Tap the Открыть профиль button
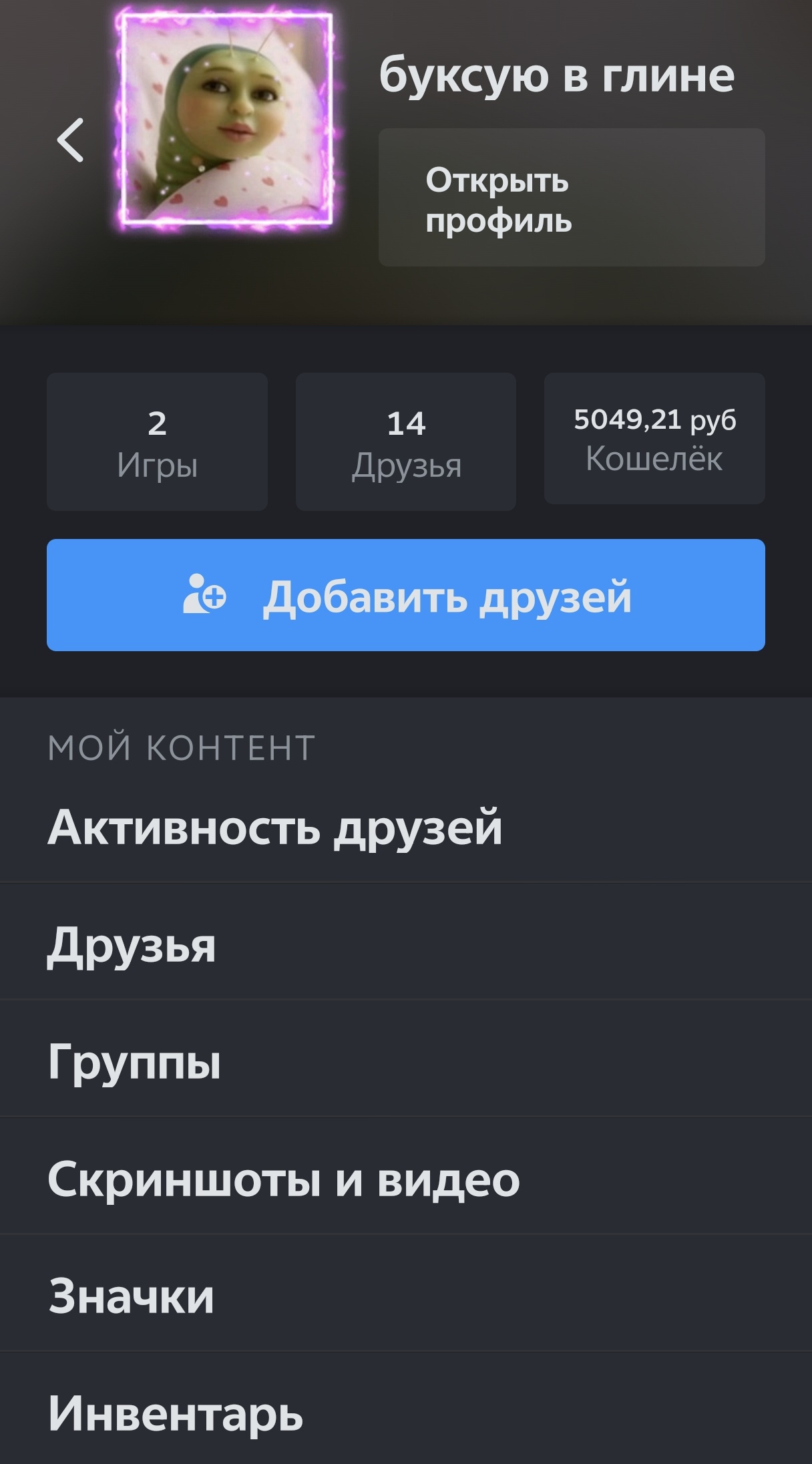Image resolution: width=812 pixels, height=1464 pixels. click(x=572, y=198)
